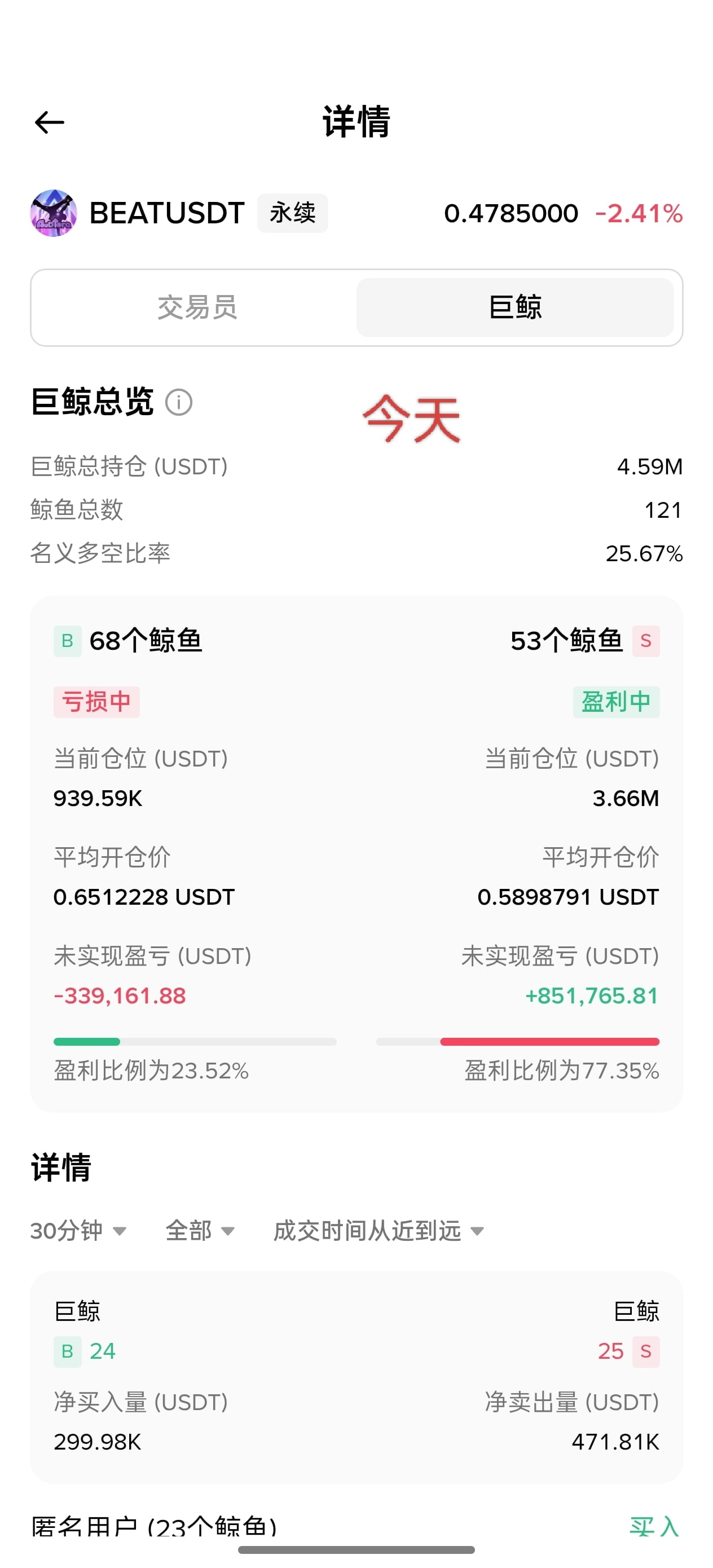The height and width of the screenshot is (1568, 713).
Task: Open the 全部 filter dropdown
Action: coord(200,1231)
